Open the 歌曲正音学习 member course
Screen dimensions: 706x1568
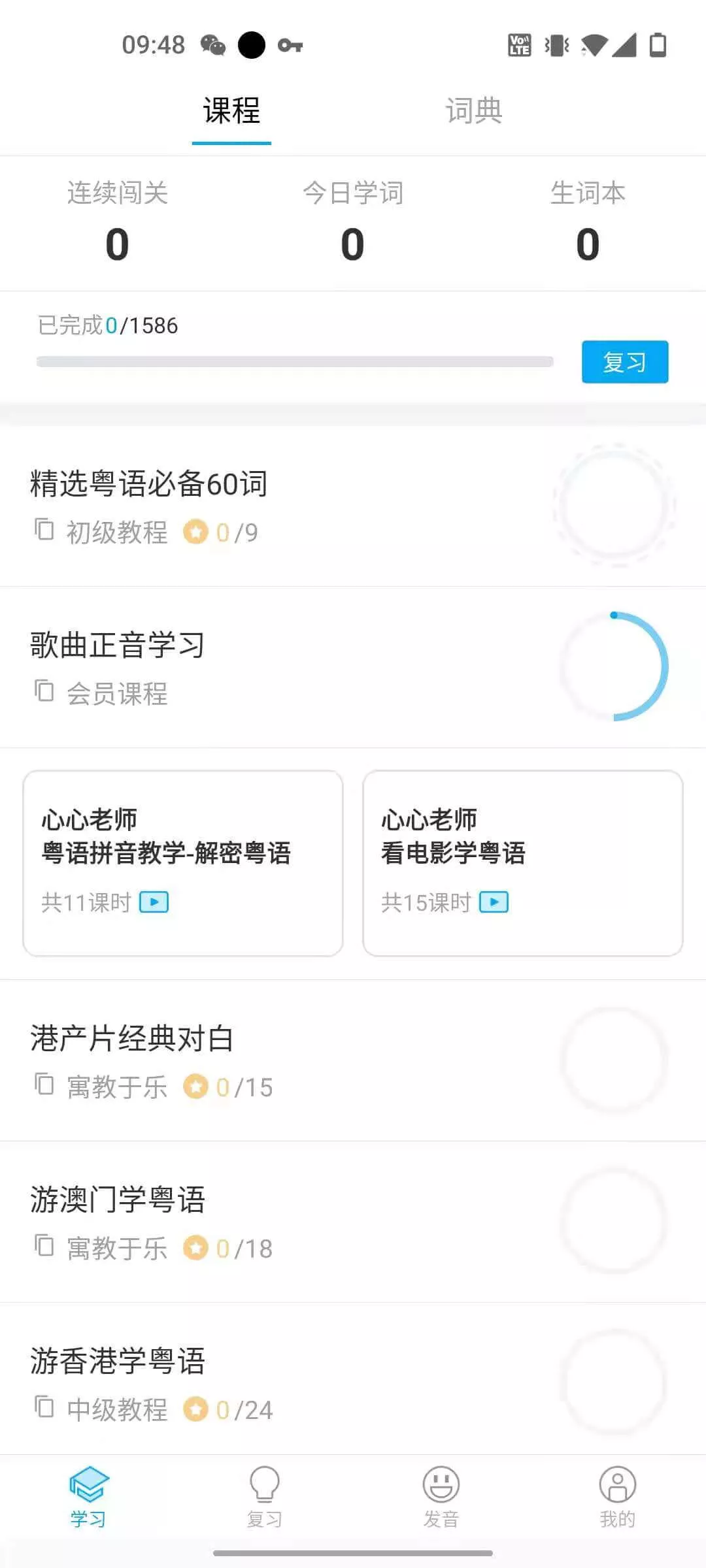pos(353,667)
